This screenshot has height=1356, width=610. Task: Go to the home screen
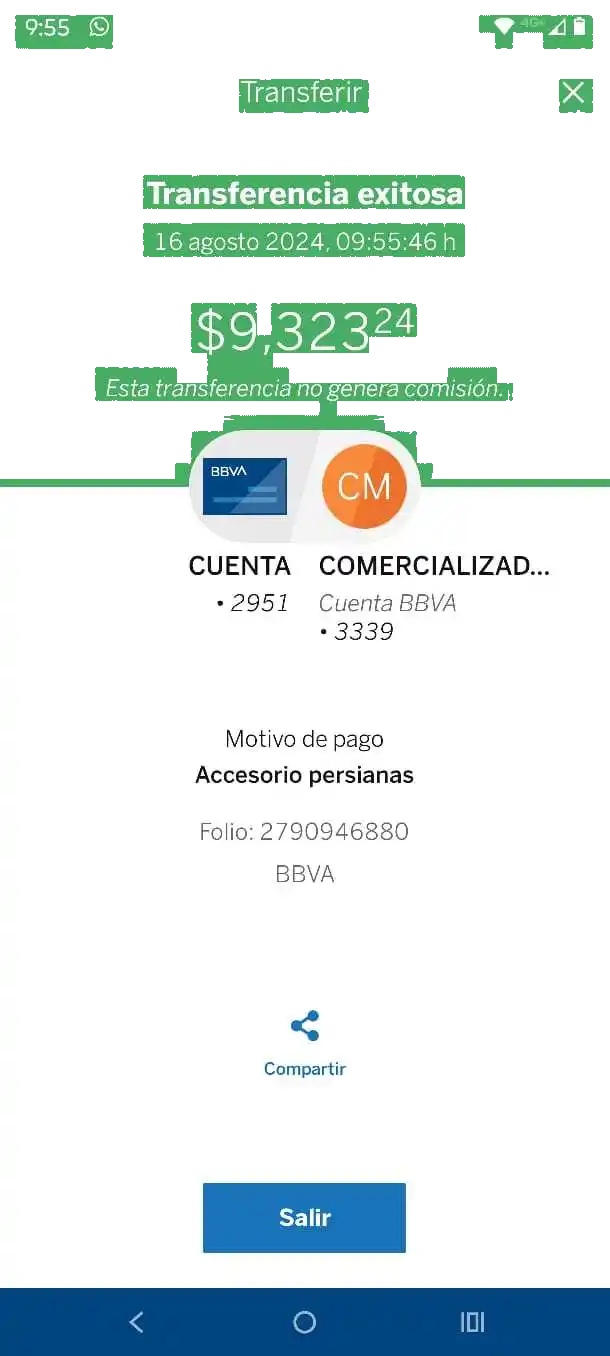[305, 1322]
